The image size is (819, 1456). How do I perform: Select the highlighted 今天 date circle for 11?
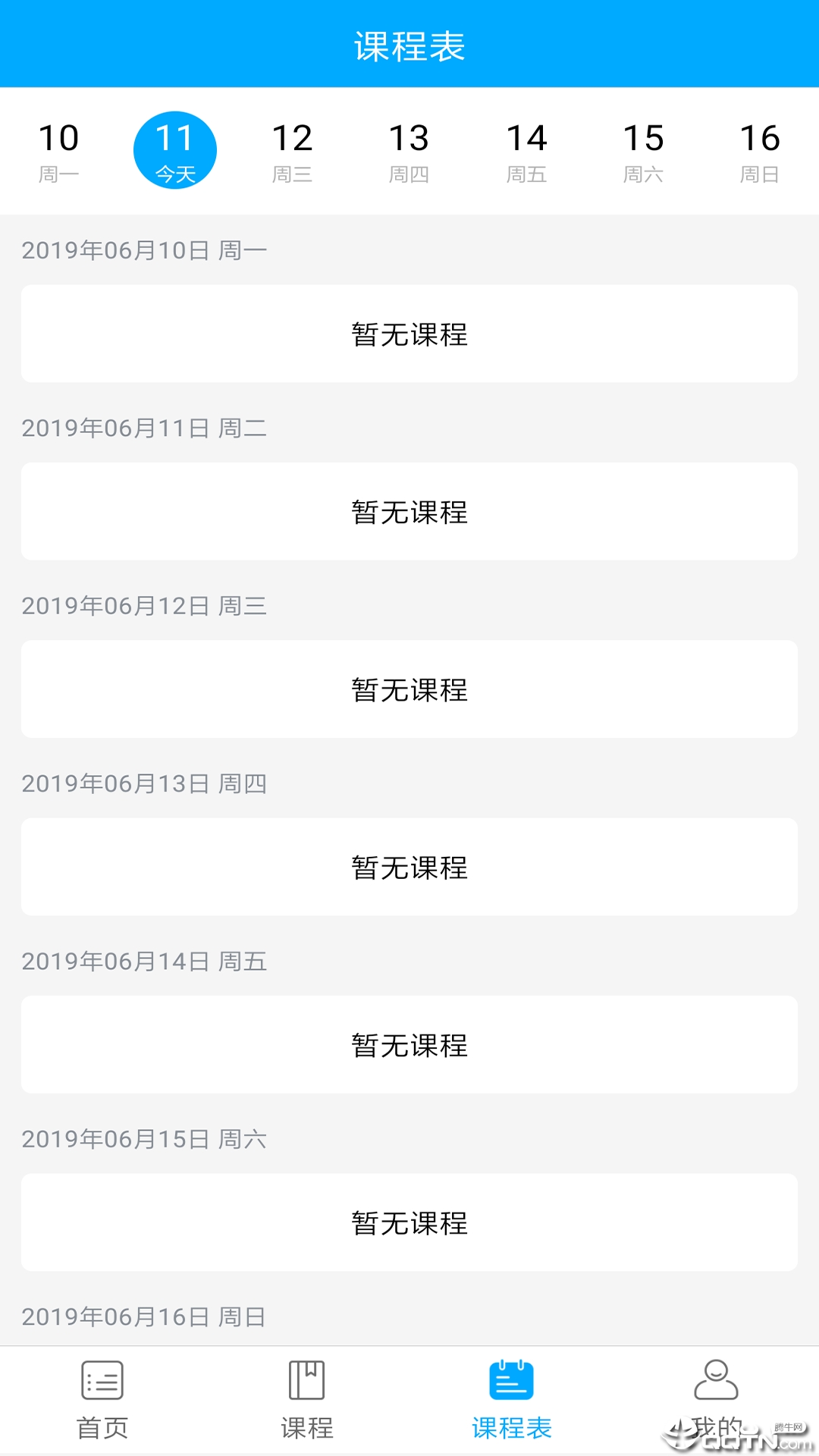pos(176,149)
